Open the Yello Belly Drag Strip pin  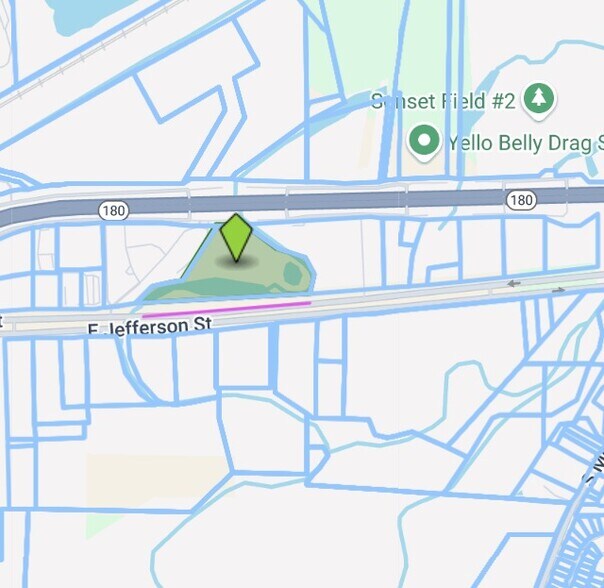coord(426,141)
